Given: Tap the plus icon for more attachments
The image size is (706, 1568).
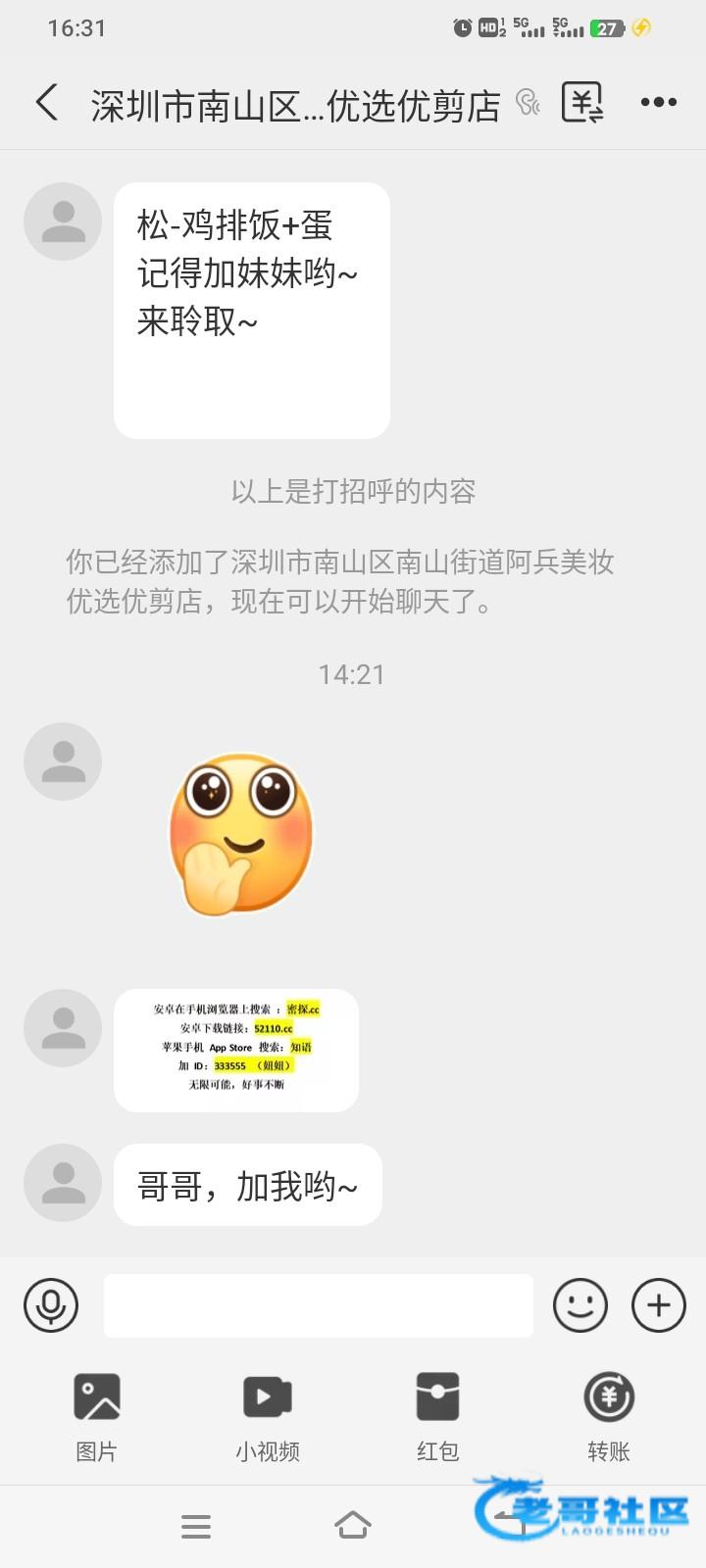Looking at the screenshot, I should pos(659,1304).
